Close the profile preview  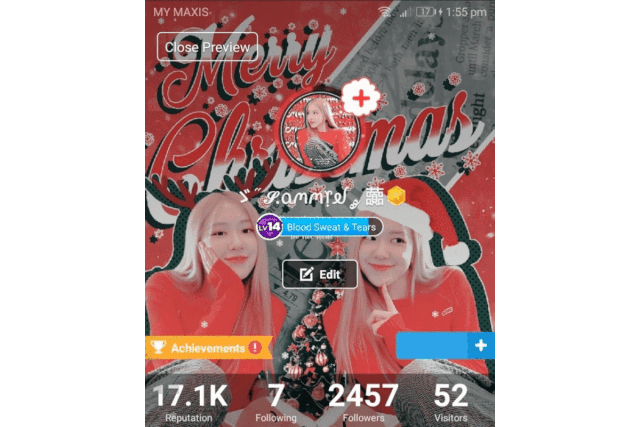[207, 47]
